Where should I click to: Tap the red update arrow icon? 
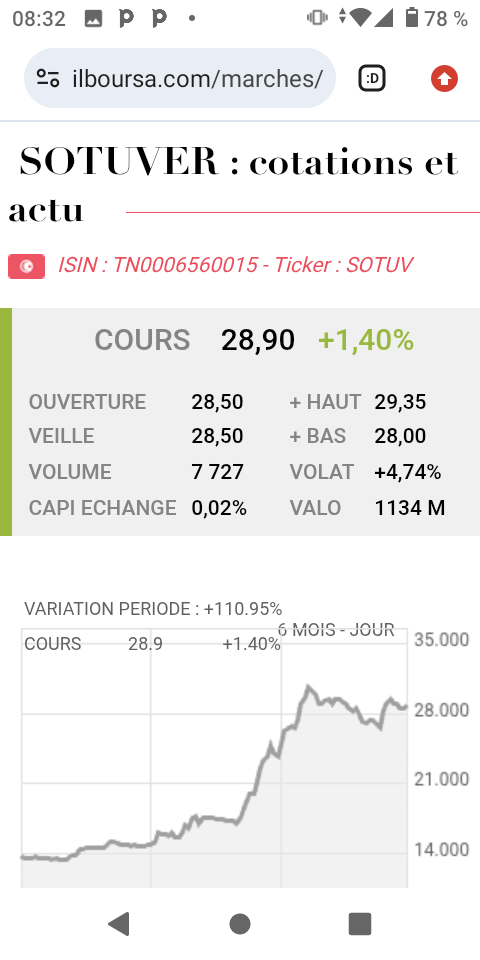tap(444, 78)
